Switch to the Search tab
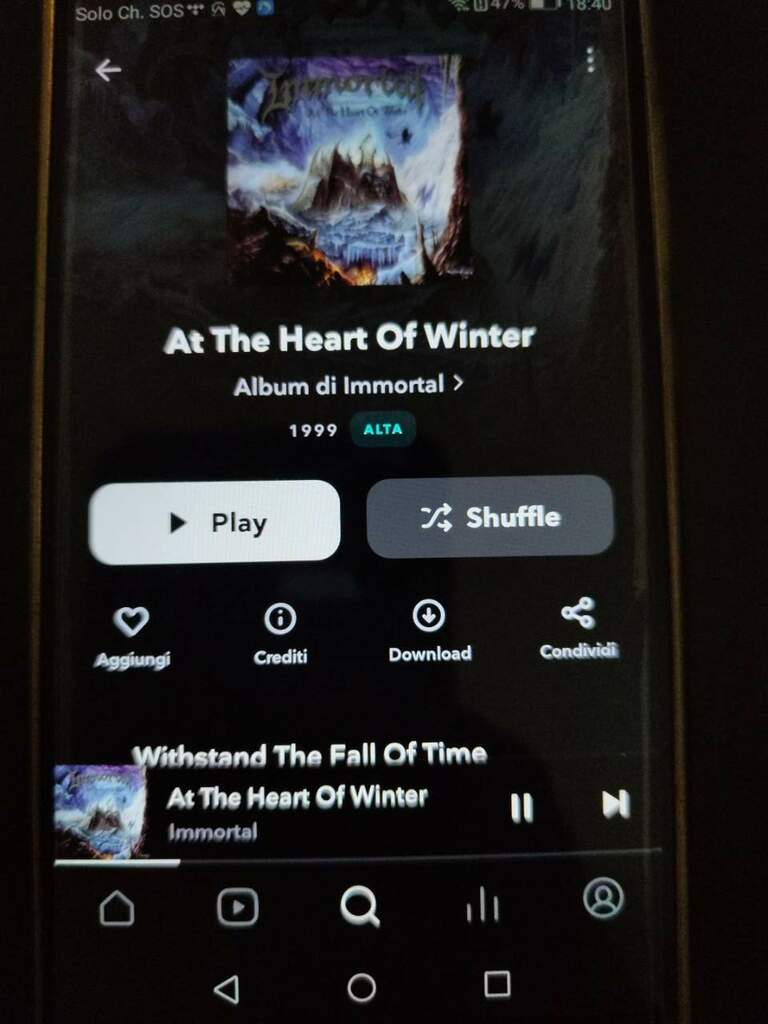This screenshot has width=768, height=1024. tap(359, 907)
